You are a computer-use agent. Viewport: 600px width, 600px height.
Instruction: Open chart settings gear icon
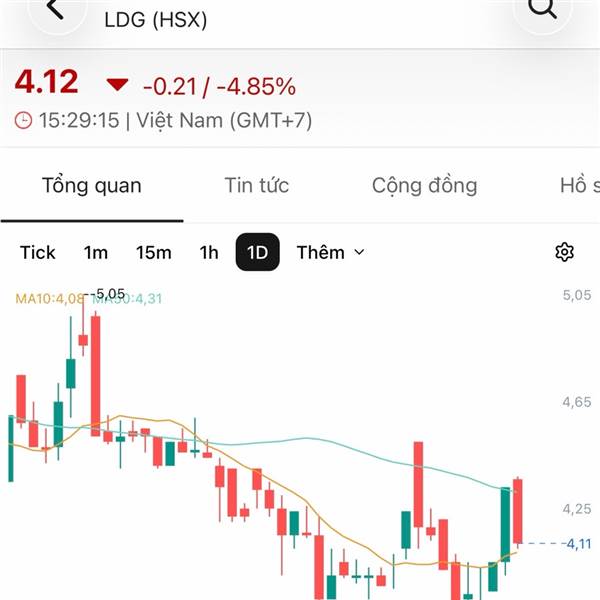[564, 252]
